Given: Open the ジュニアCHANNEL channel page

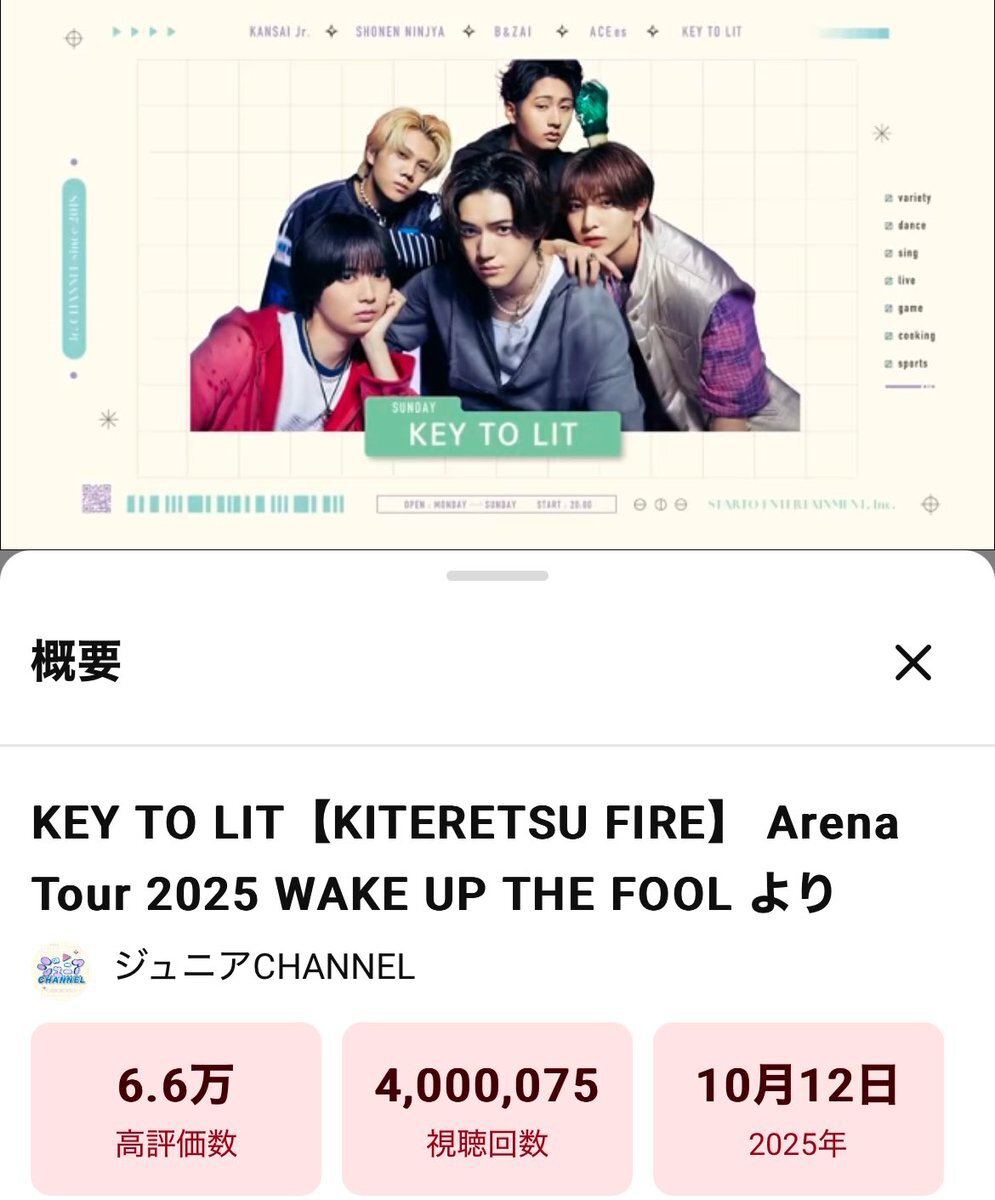Looking at the screenshot, I should click(x=264, y=966).
